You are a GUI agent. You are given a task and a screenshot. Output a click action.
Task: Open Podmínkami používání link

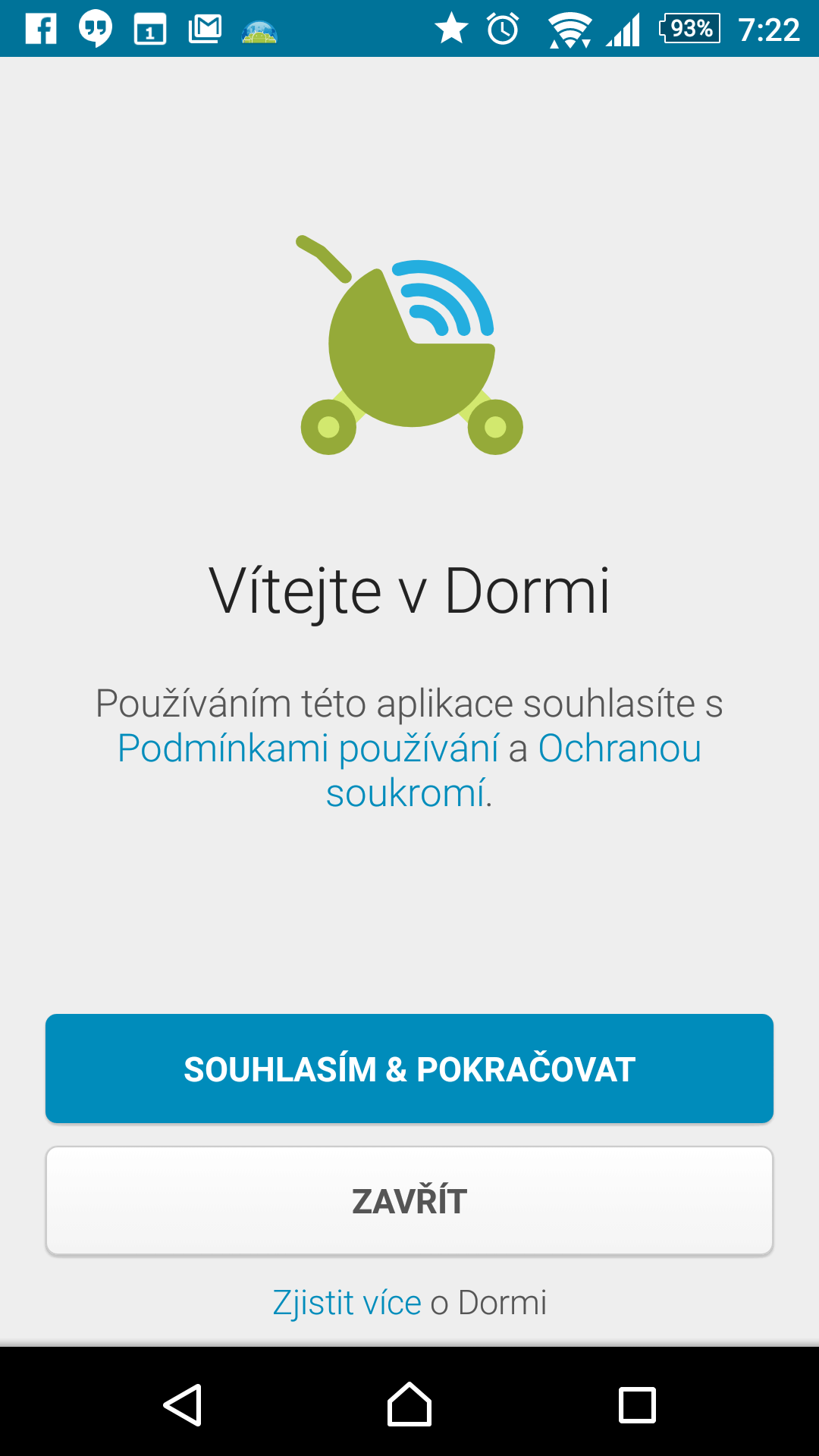click(309, 748)
